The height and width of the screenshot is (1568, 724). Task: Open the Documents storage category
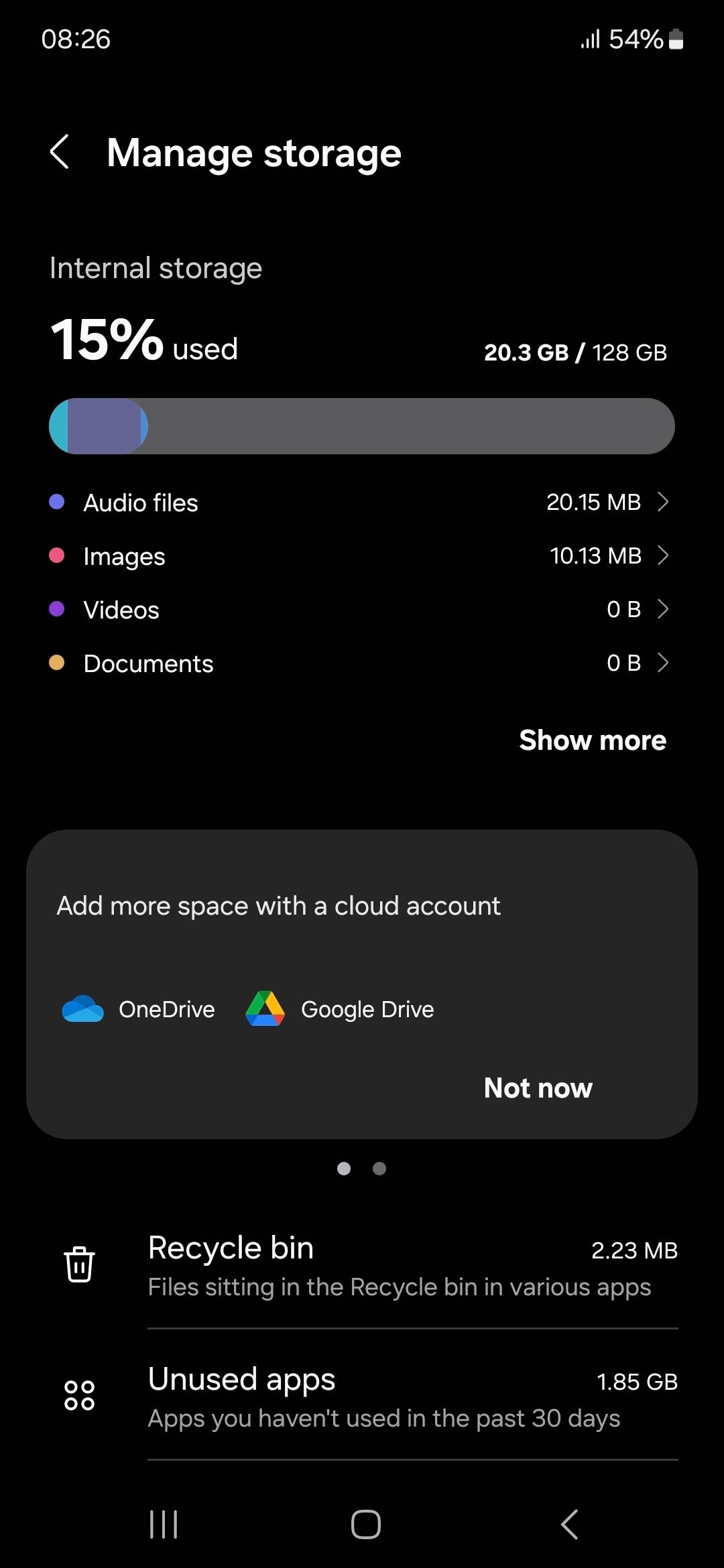pyautogui.click(x=362, y=663)
